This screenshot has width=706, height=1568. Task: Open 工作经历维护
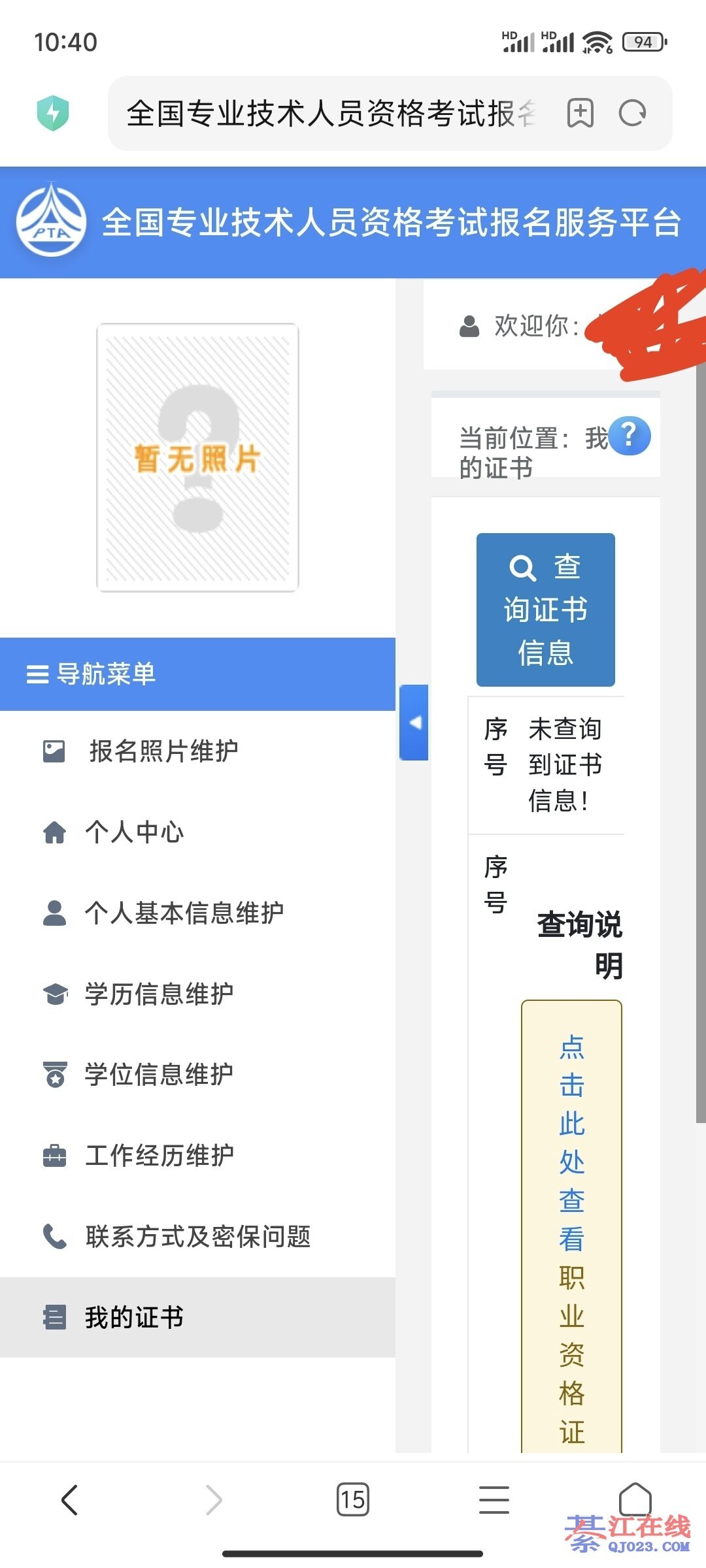159,1156
